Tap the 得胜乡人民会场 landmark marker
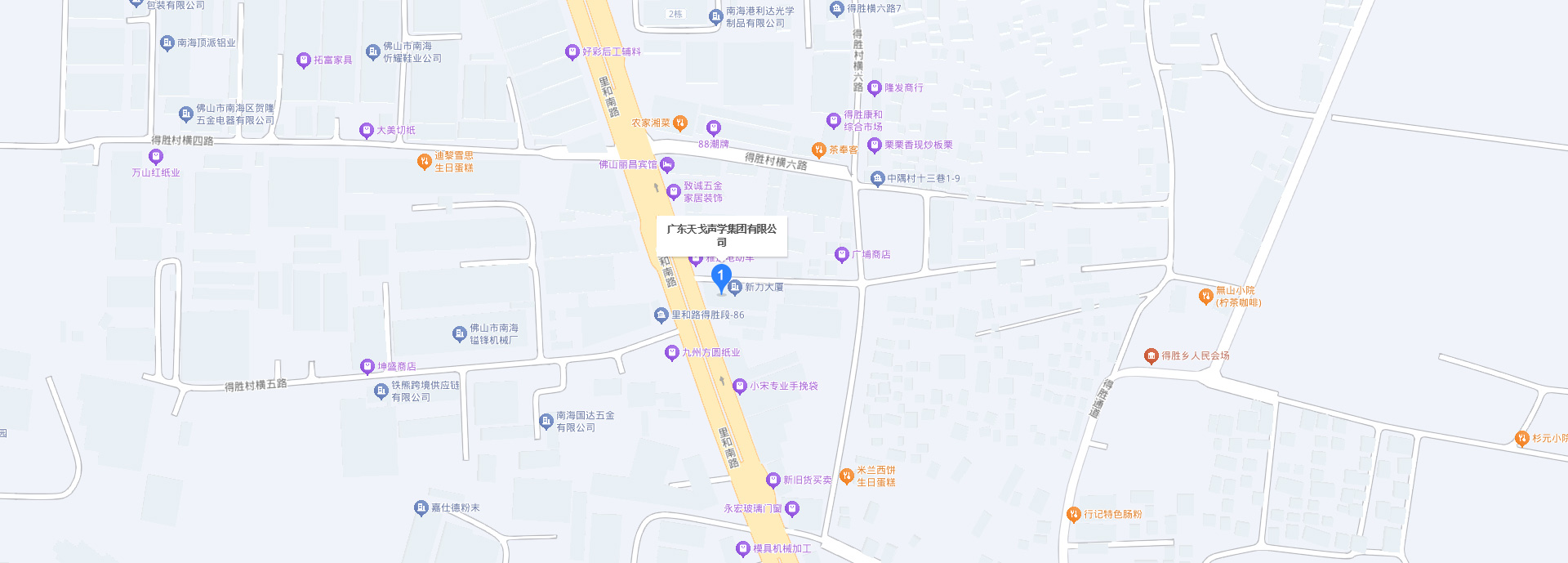The width and height of the screenshot is (1568, 563). click(1151, 355)
